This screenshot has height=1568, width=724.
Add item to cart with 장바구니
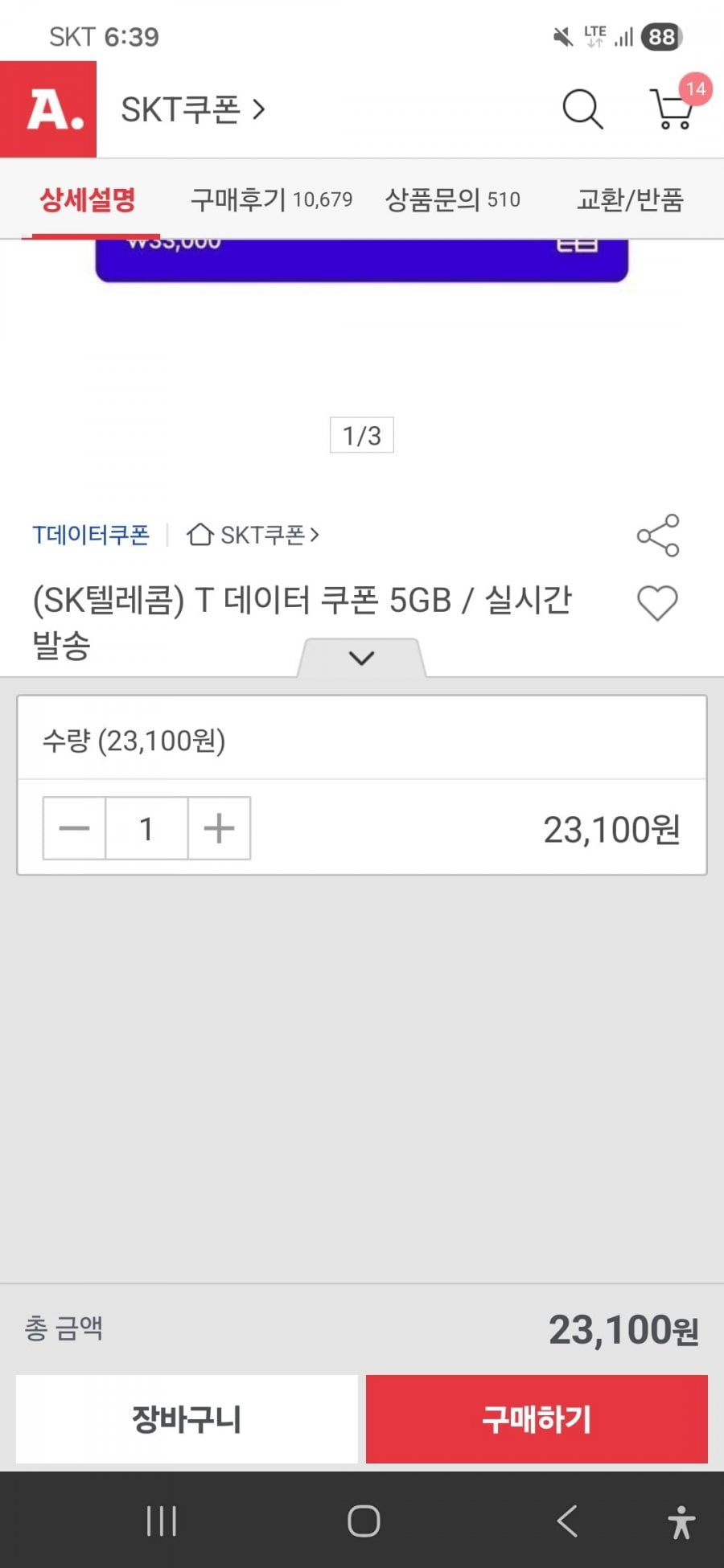[187, 1419]
